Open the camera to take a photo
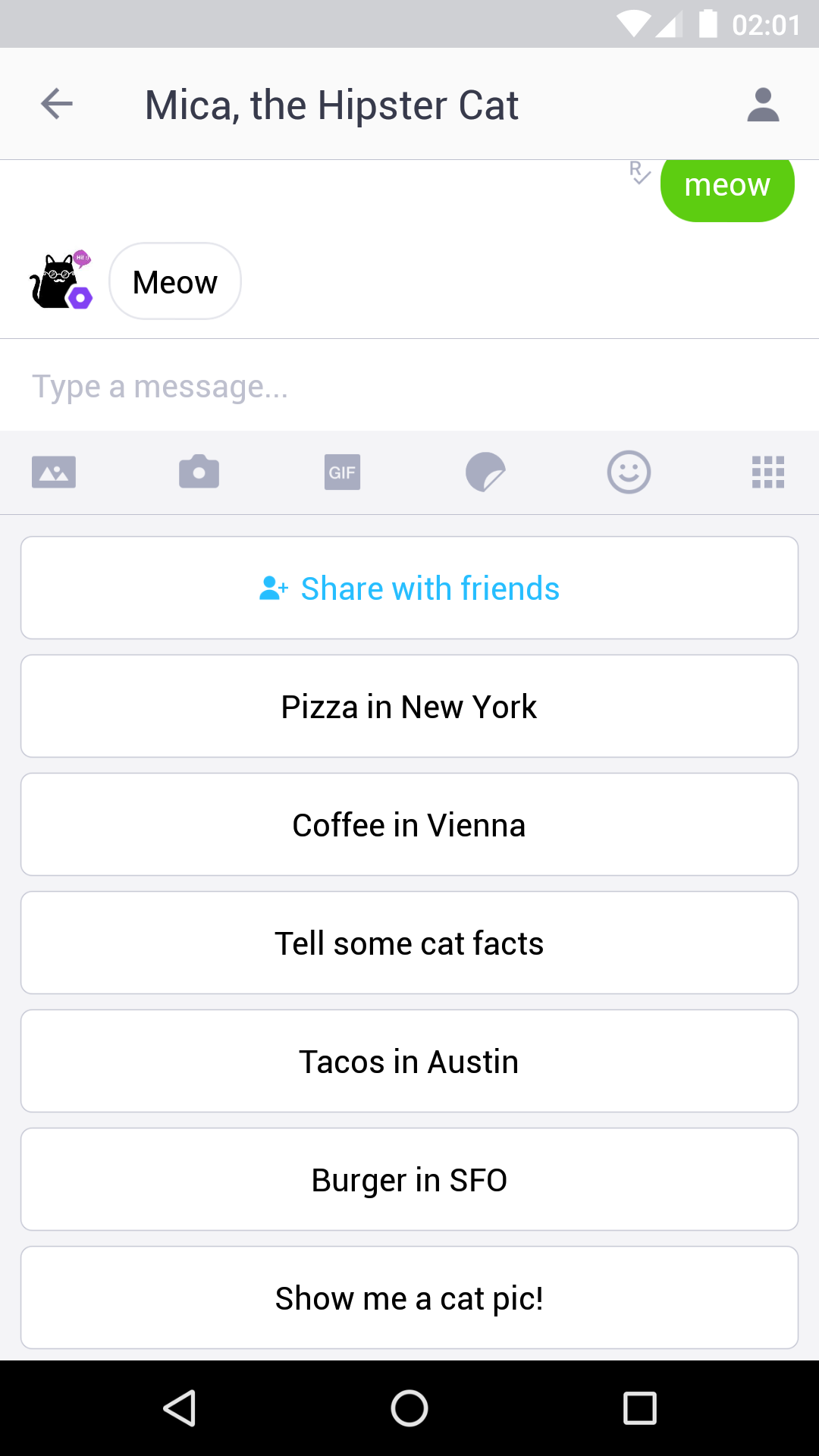 coord(199,472)
